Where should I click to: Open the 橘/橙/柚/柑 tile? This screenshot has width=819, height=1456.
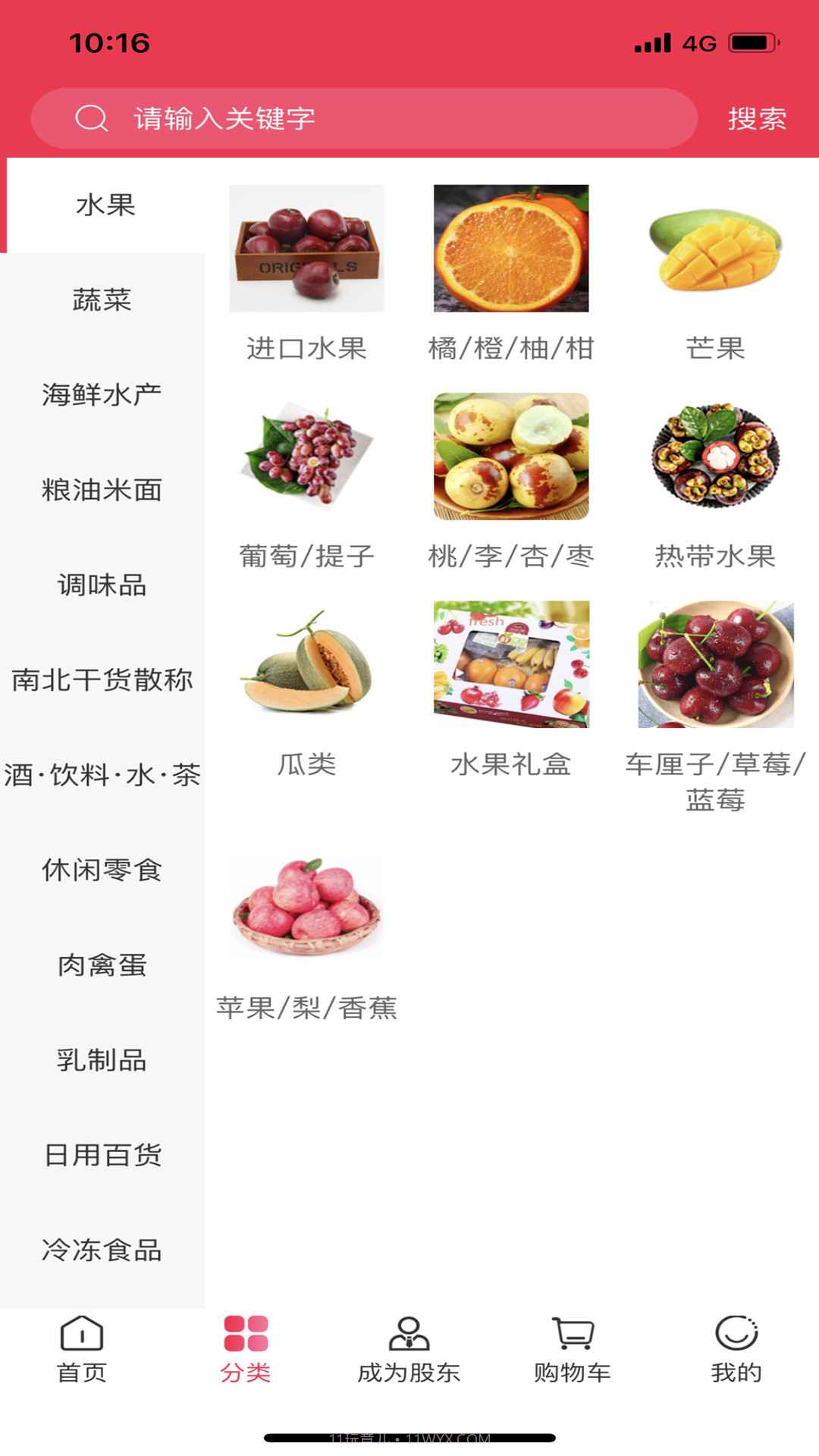pos(511,273)
